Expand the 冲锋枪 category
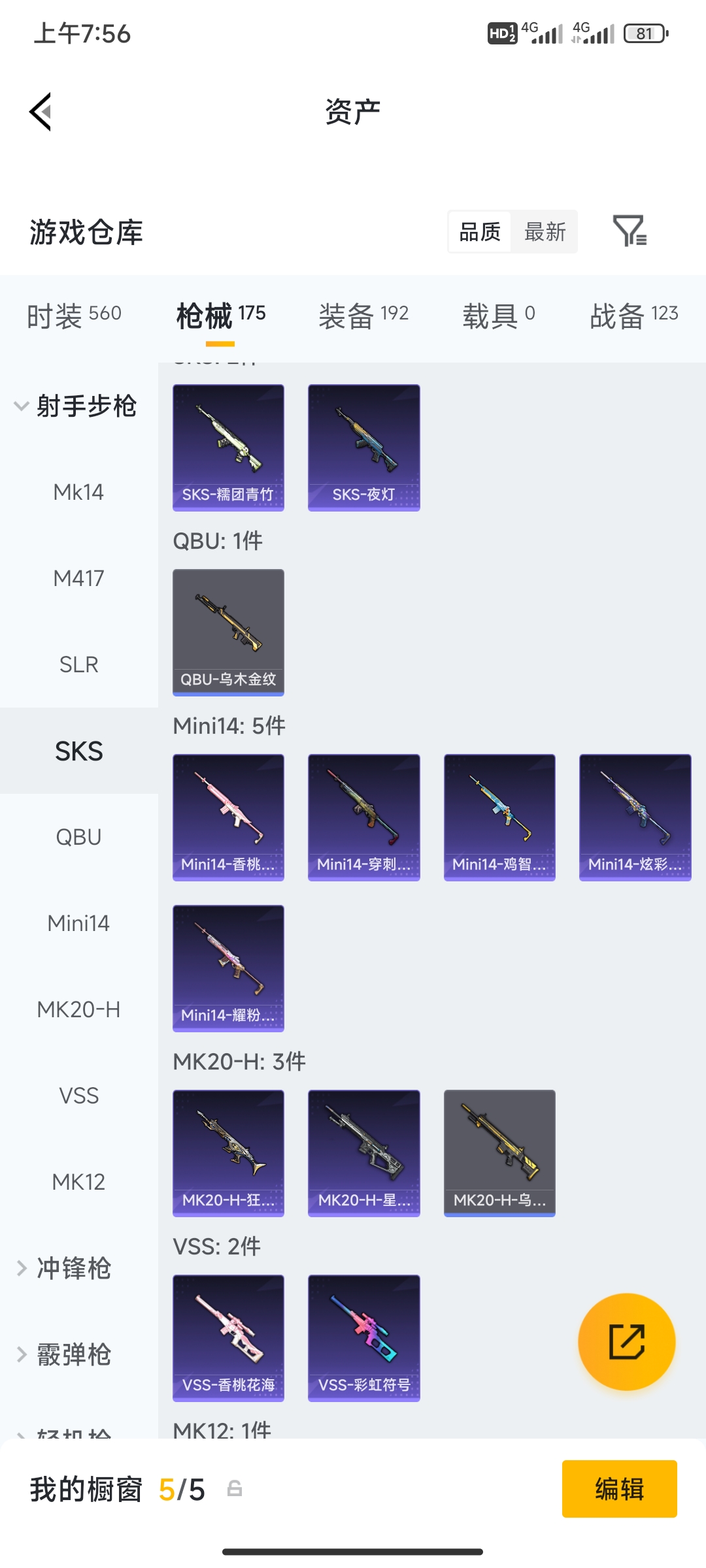Viewport: 706px width, 1568px height. point(64,1268)
